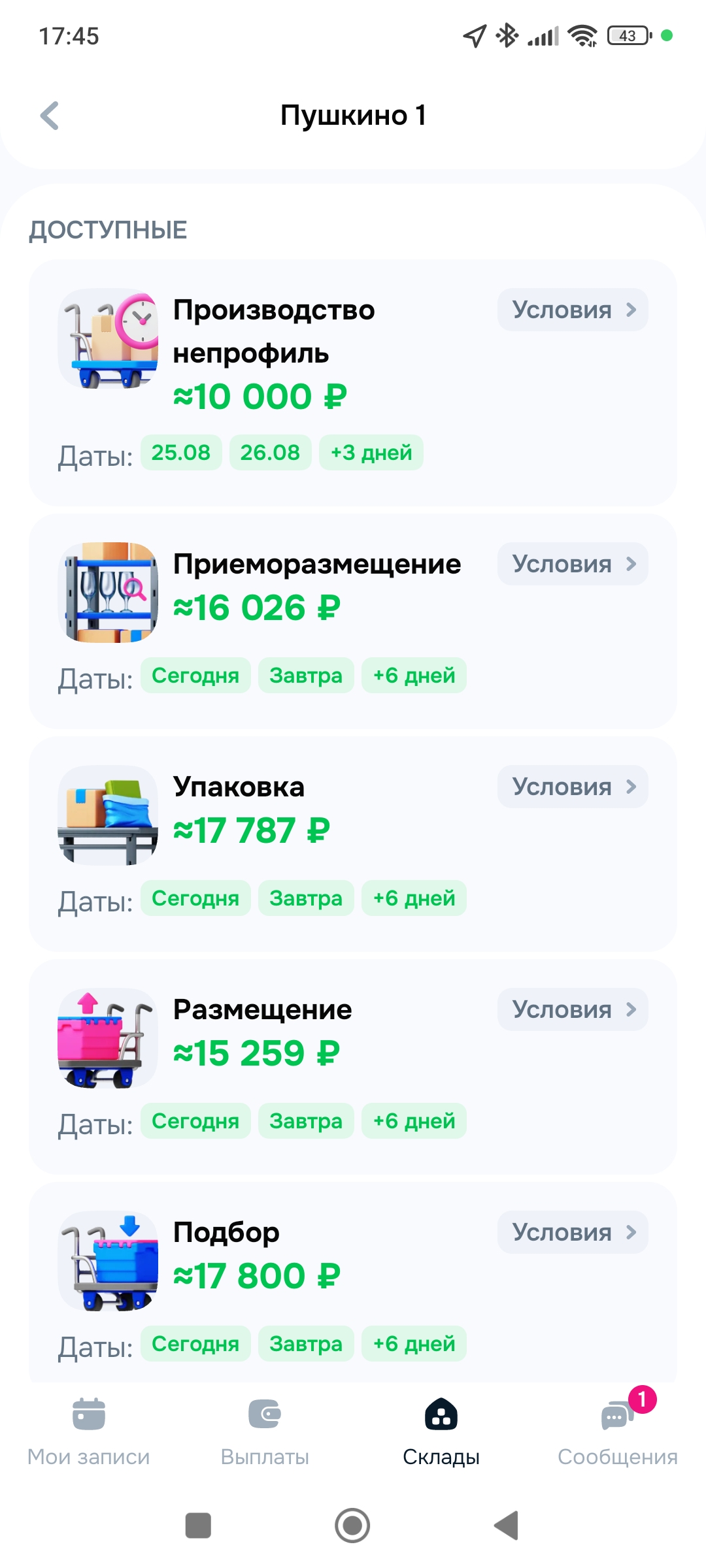Screen dimensions: 706x1568
Task: Switch to Выплаты tab
Action: point(265,1431)
